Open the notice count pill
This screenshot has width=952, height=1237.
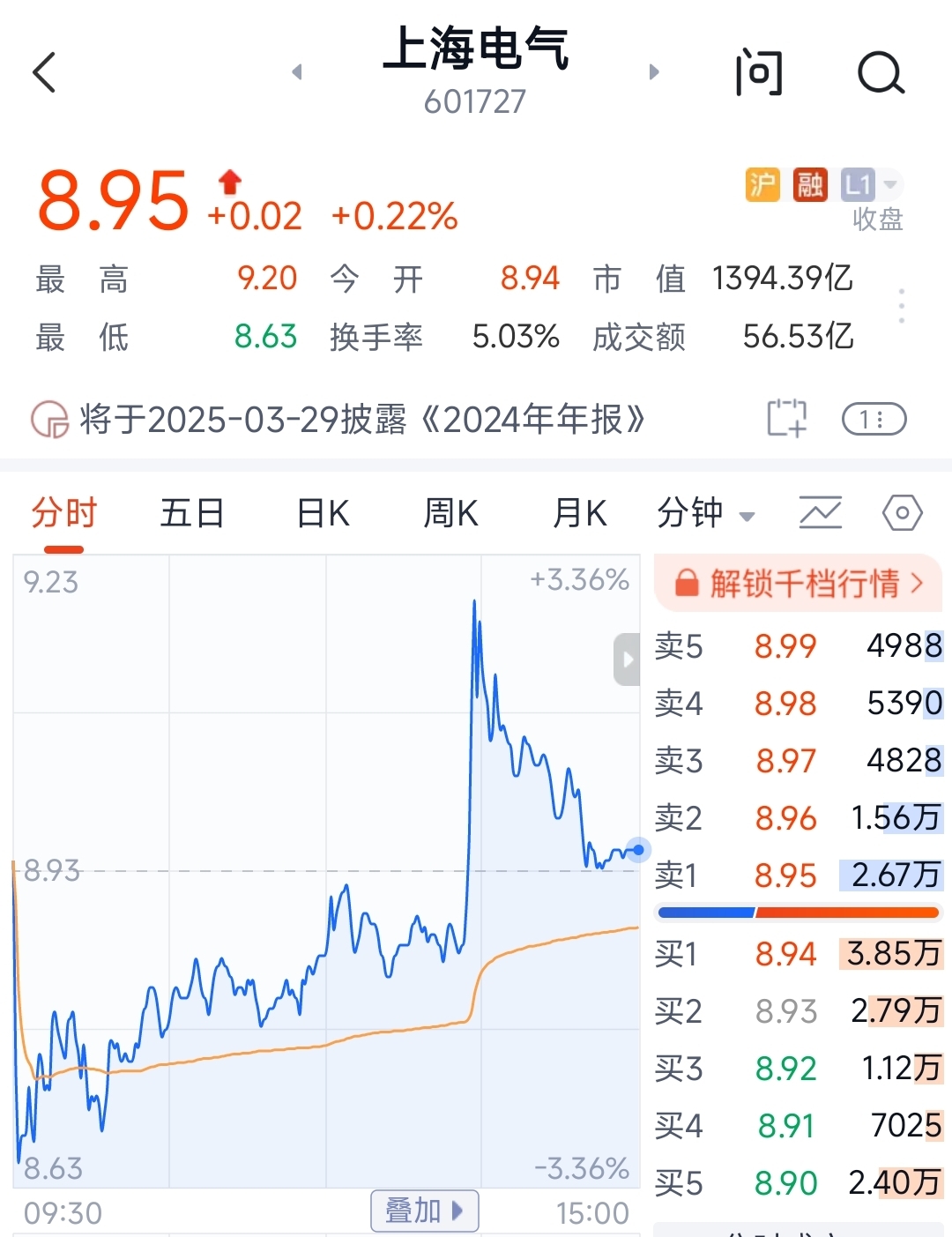pyautogui.click(x=874, y=420)
